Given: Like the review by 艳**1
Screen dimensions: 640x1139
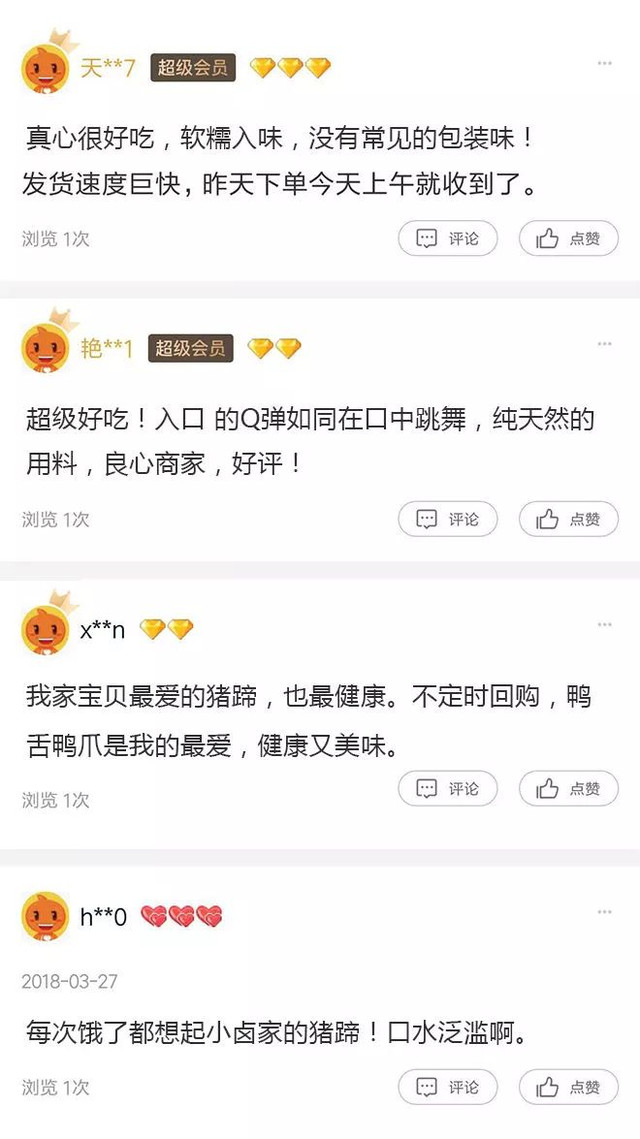Looking at the screenshot, I should point(568,519).
